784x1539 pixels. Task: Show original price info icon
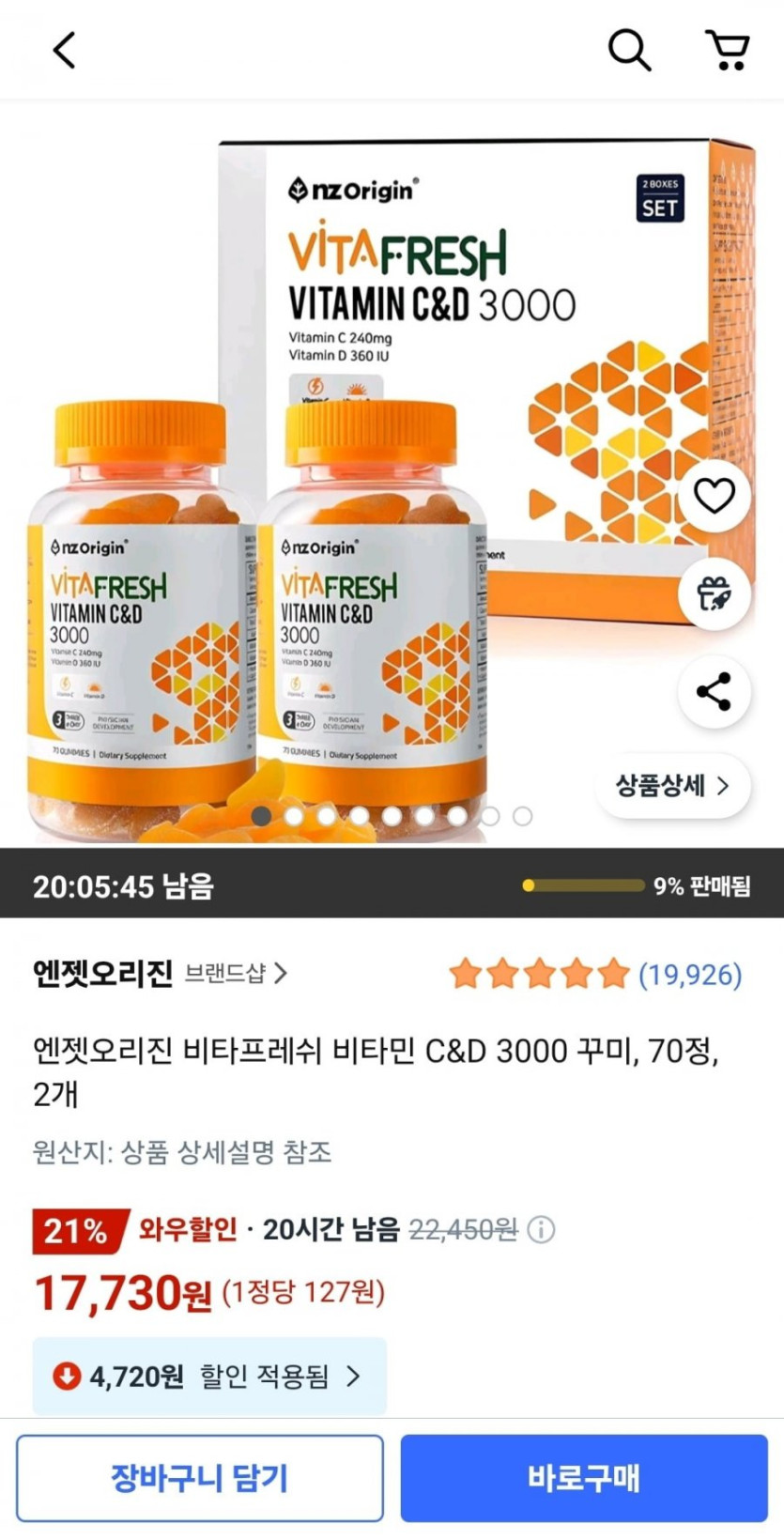tap(541, 1229)
